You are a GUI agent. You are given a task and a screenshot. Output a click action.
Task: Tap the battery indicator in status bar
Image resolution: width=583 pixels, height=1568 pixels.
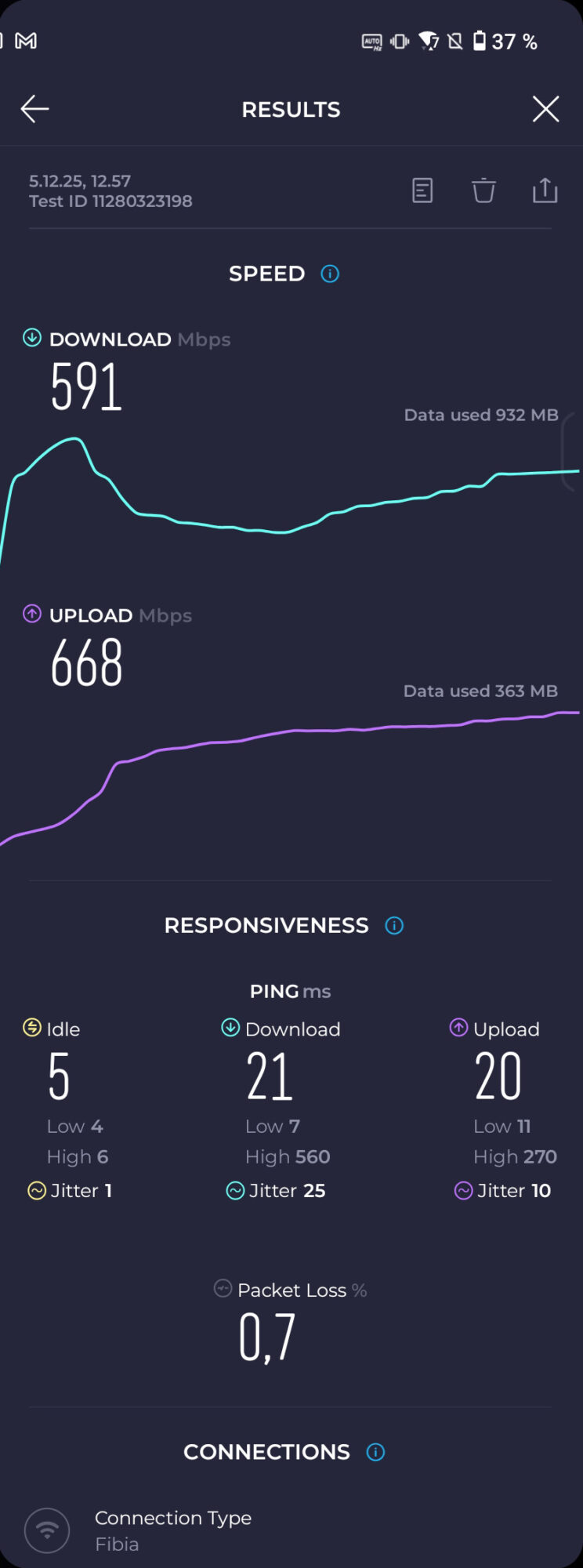tap(480, 42)
